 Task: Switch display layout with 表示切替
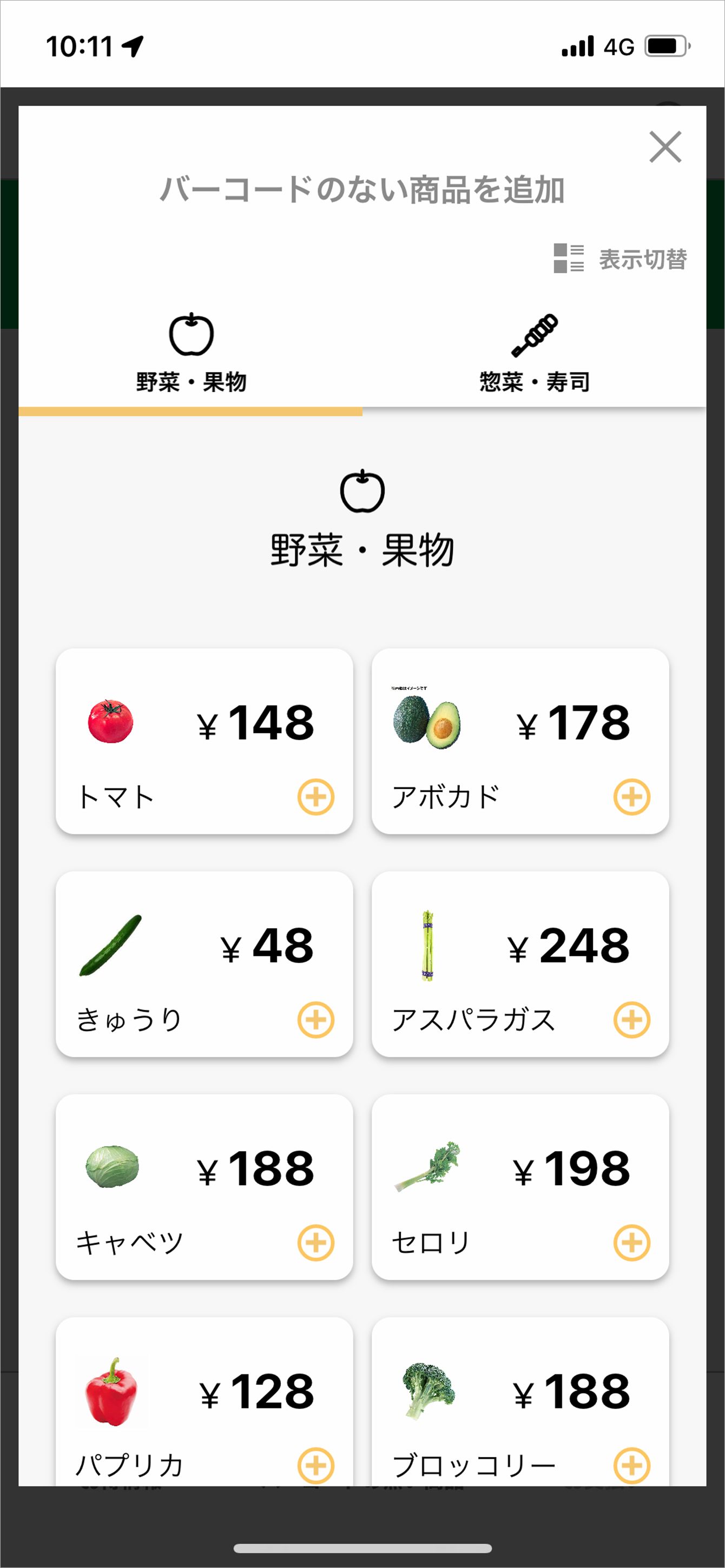pos(620,258)
